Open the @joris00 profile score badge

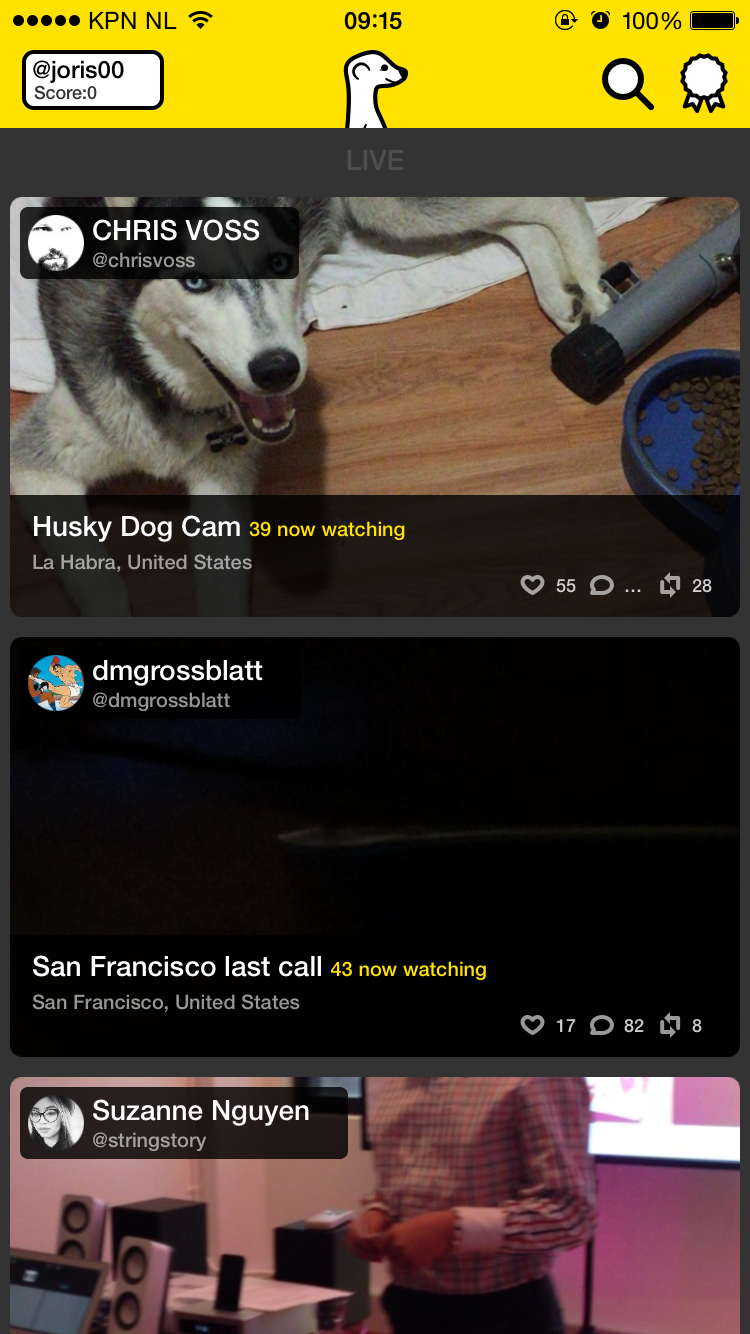[x=92, y=80]
